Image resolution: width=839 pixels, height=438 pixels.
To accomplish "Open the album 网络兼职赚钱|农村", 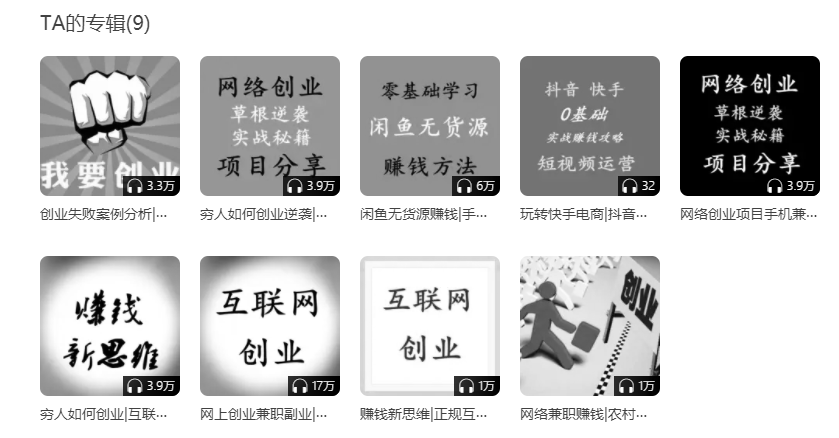I will point(590,326).
